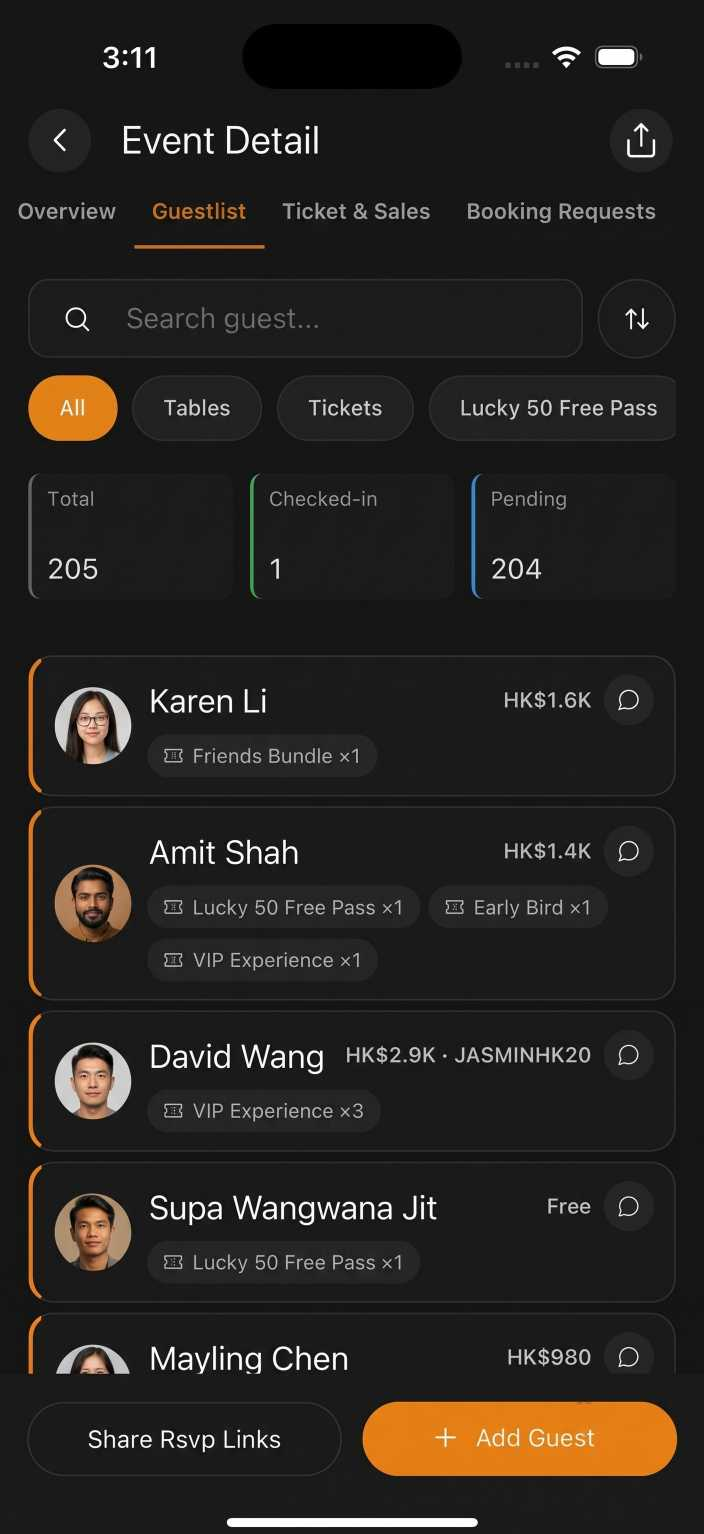Go back from Event Detail
The width and height of the screenshot is (704, 1534).
pos(60,141)
